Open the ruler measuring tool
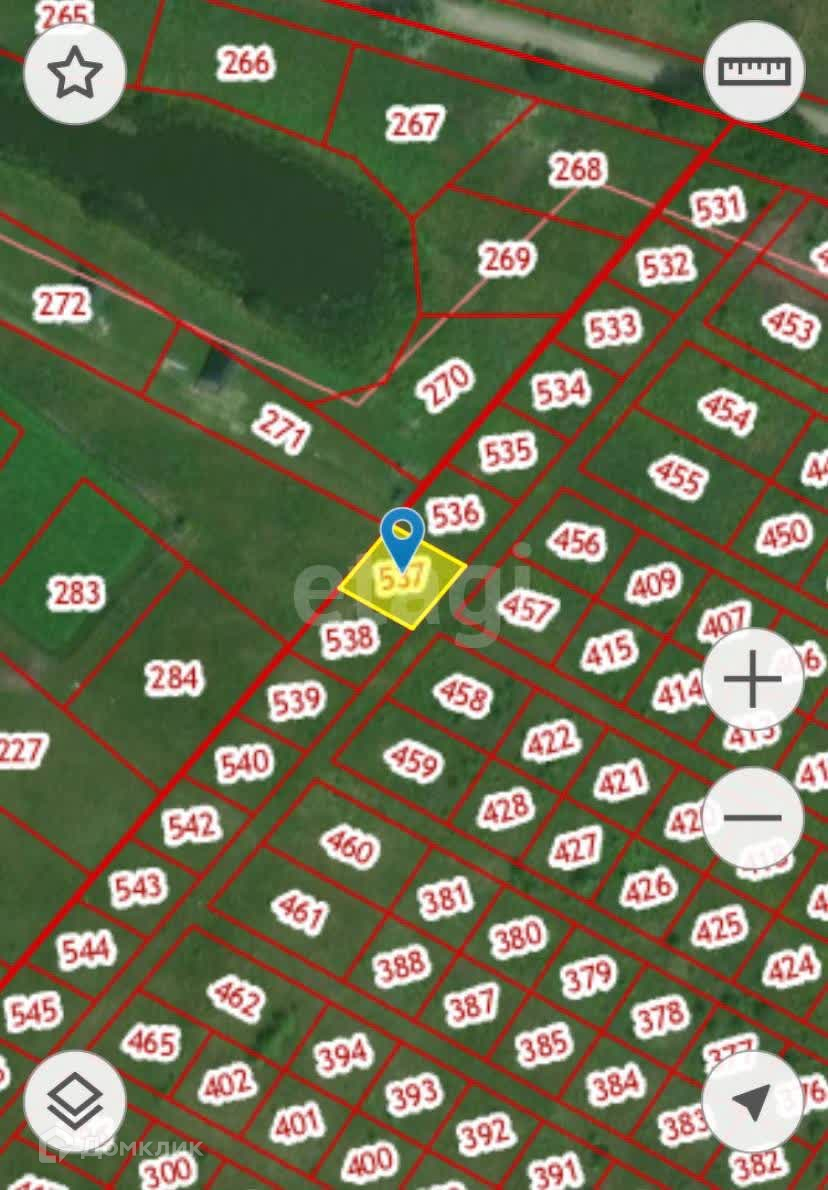The width and height of the screenshot is (828, 1190). pyautogui.click(x=754, y=72)
